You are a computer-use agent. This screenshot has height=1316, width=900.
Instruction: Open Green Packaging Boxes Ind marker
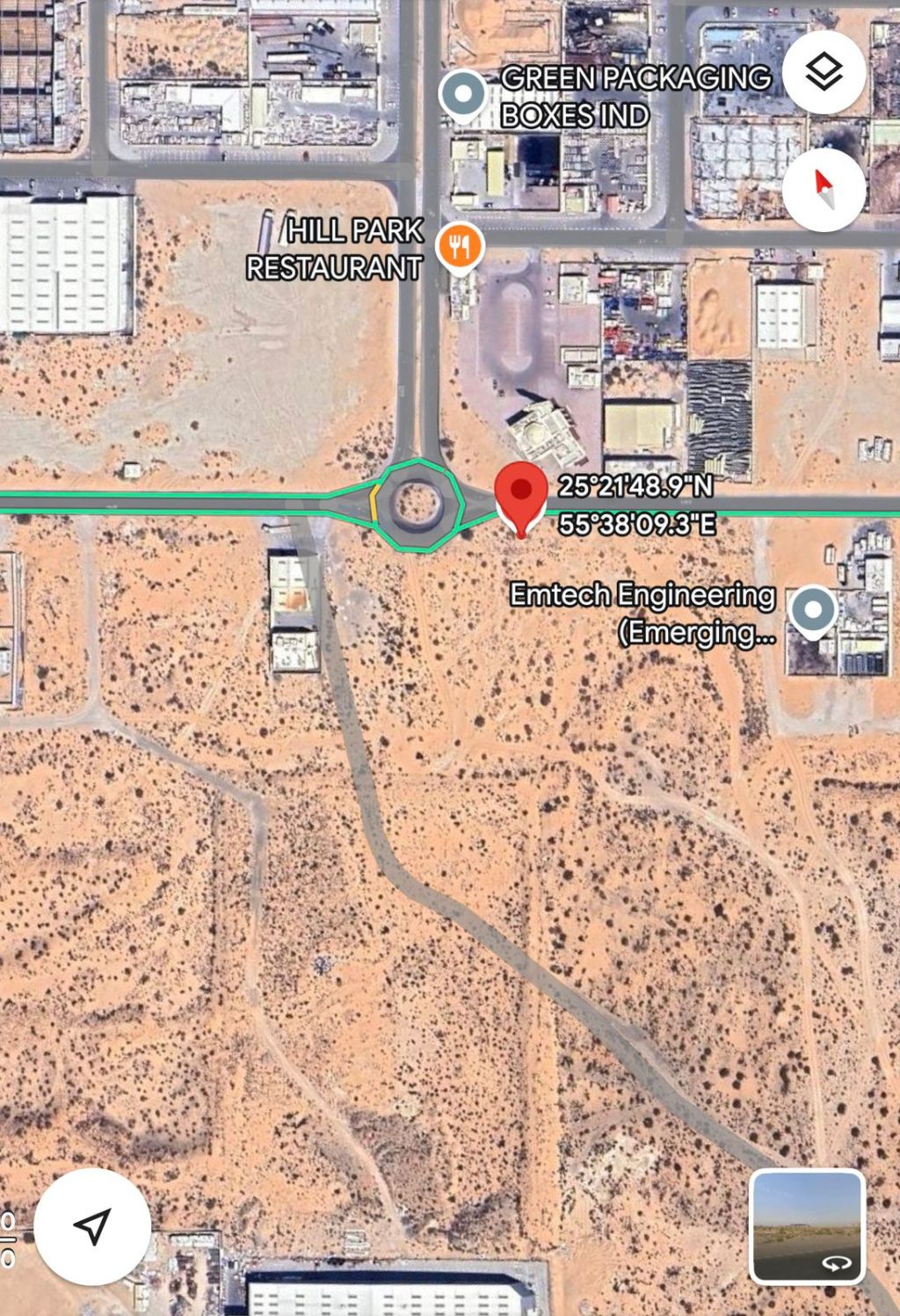point(463,93)
